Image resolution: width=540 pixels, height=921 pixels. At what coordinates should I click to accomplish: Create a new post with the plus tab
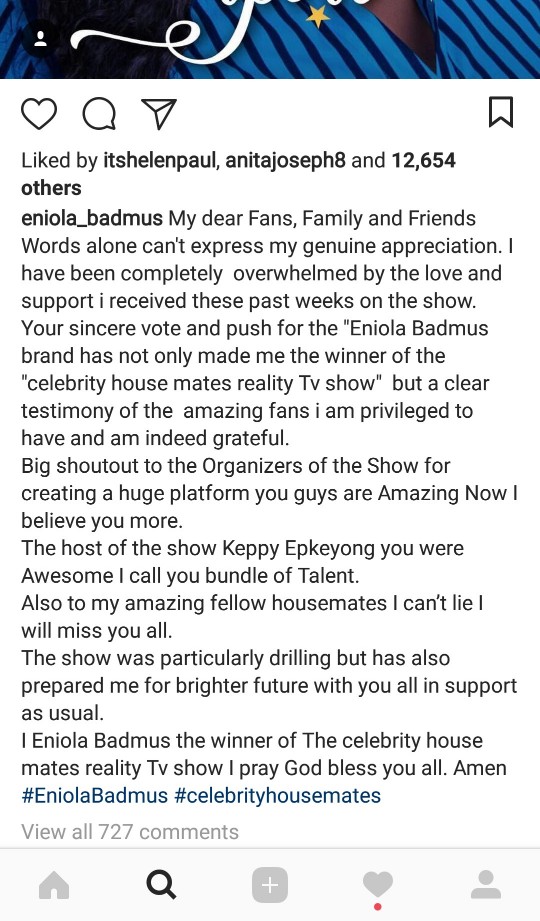tap(270, 885)
